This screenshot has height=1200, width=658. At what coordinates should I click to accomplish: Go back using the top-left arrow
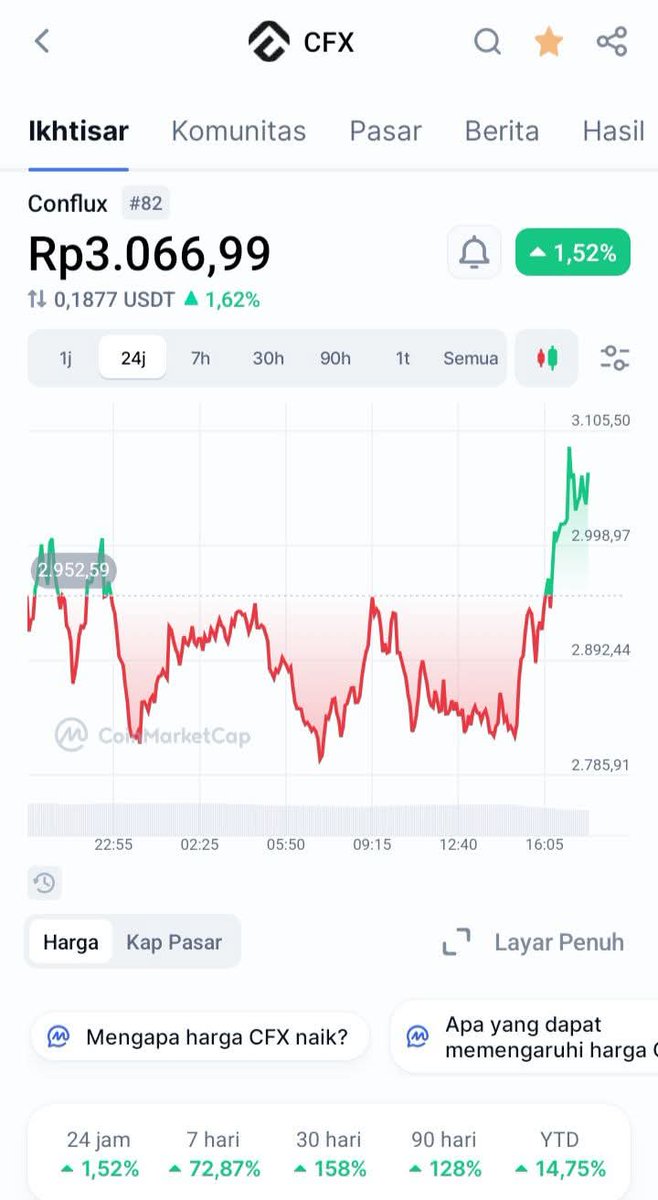click(x=41, y=42)
